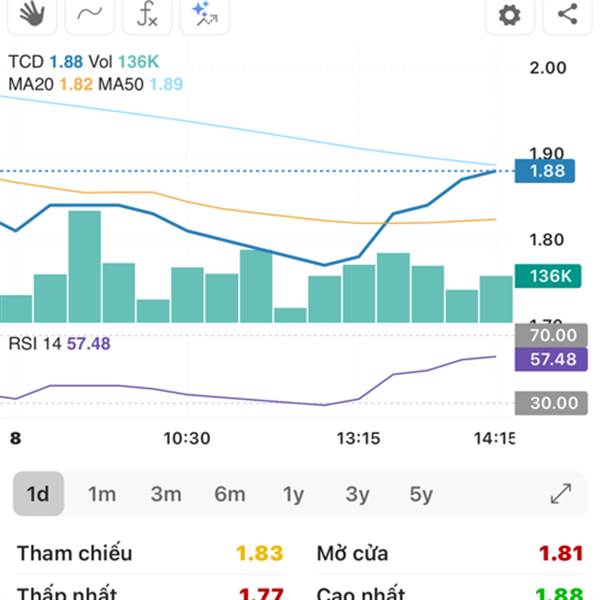Viewport: 600px width, 600px height.
Task: Open the chart line type selector
Action: 91,14
